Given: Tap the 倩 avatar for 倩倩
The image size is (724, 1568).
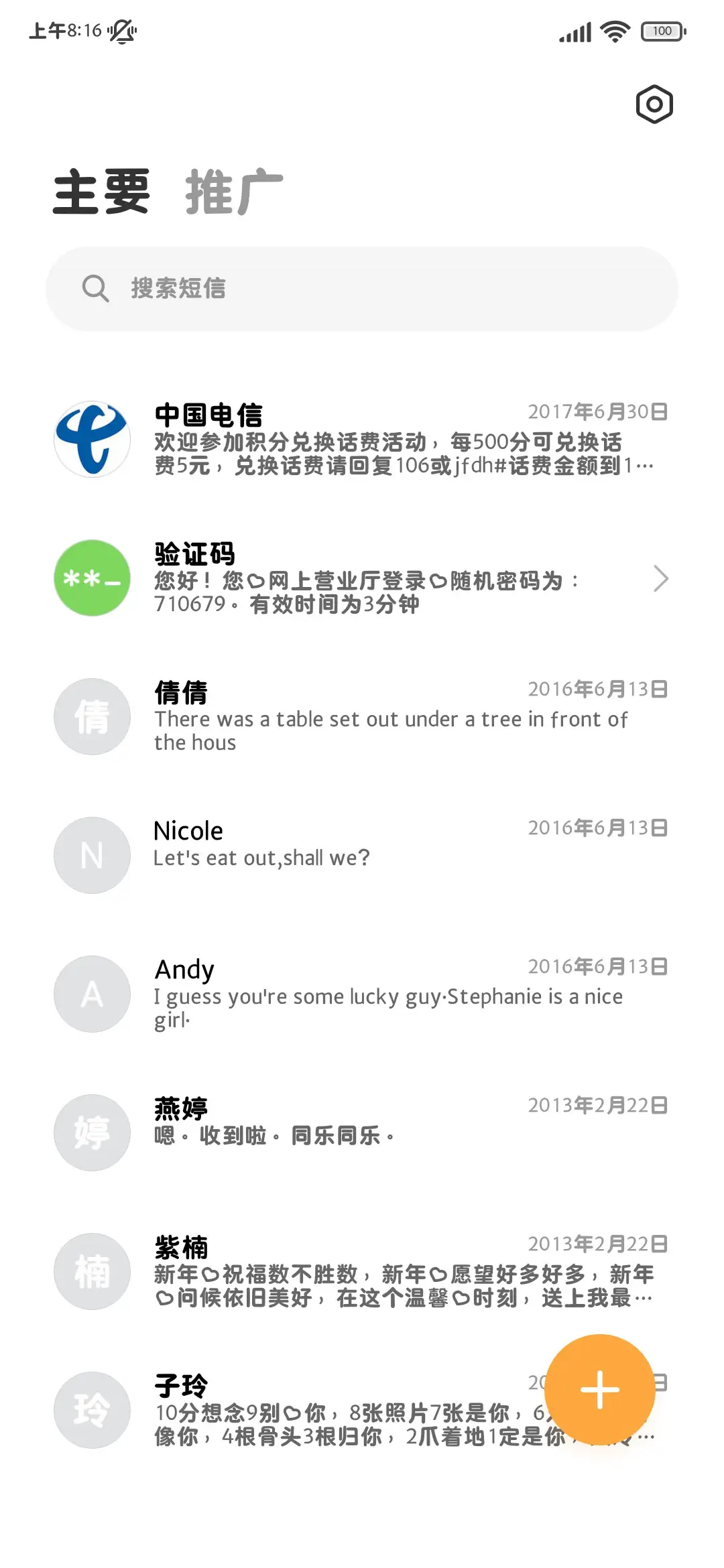Looking at the screenshot, I should 92,716.
